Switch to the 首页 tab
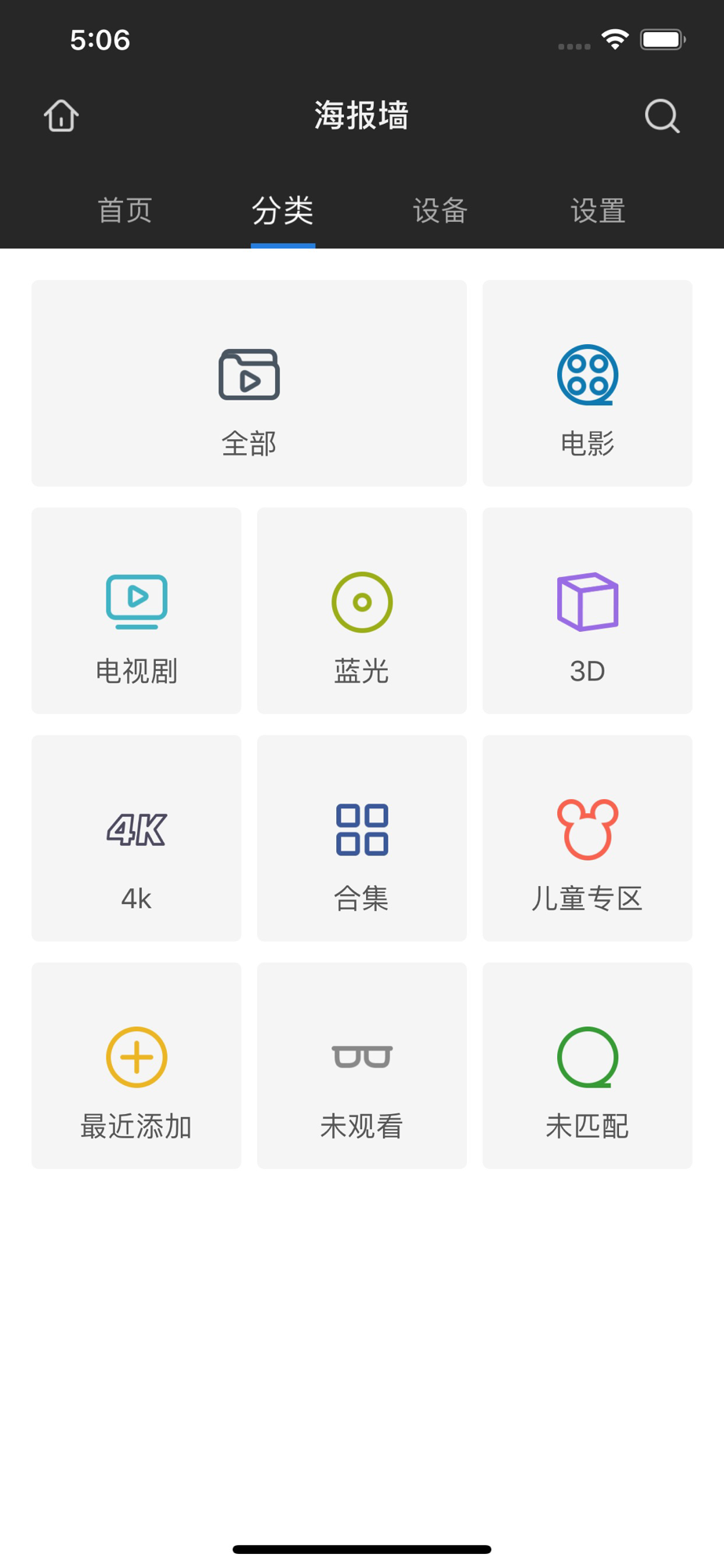 125,210
